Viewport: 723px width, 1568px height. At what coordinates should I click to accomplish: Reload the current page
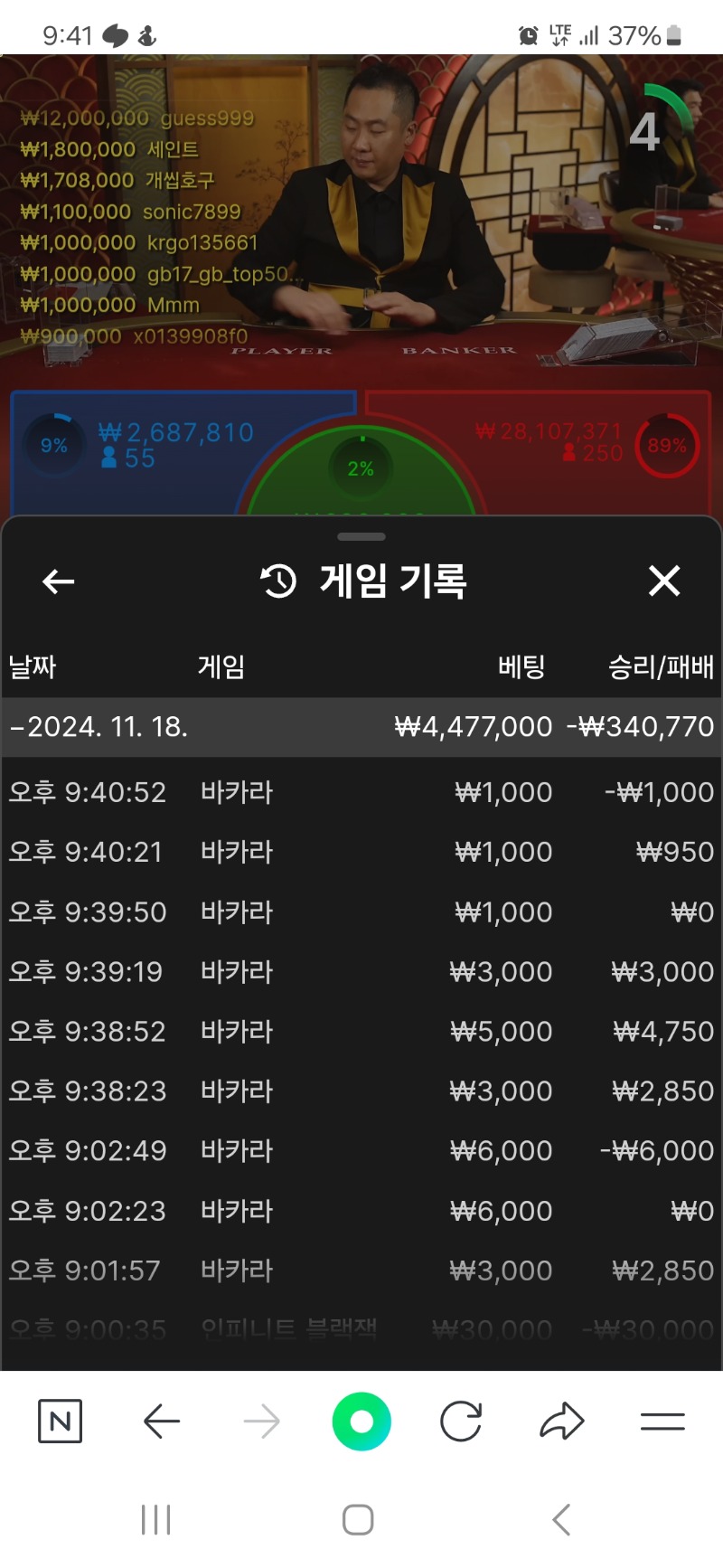point(461,1422)
